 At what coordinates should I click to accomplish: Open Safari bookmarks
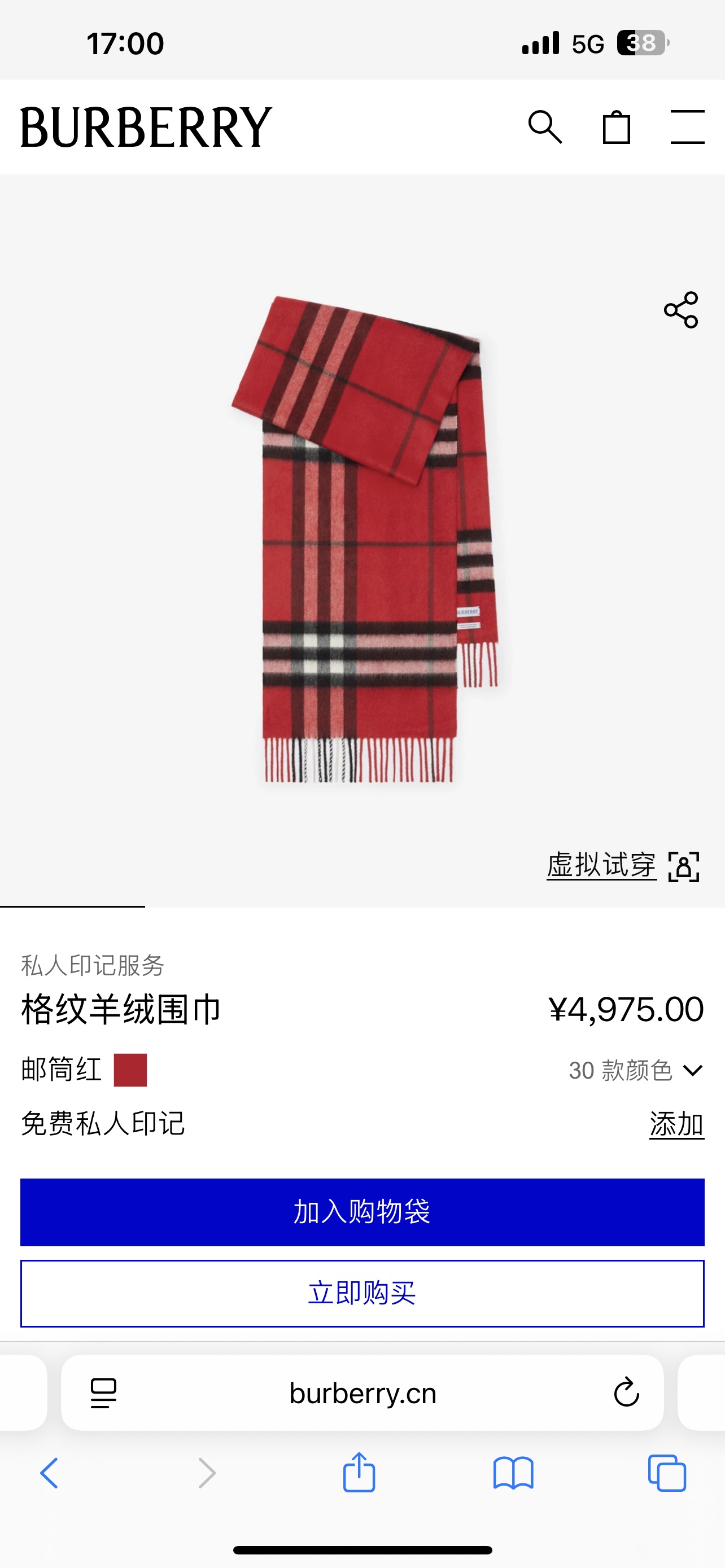click(513, 1473)
